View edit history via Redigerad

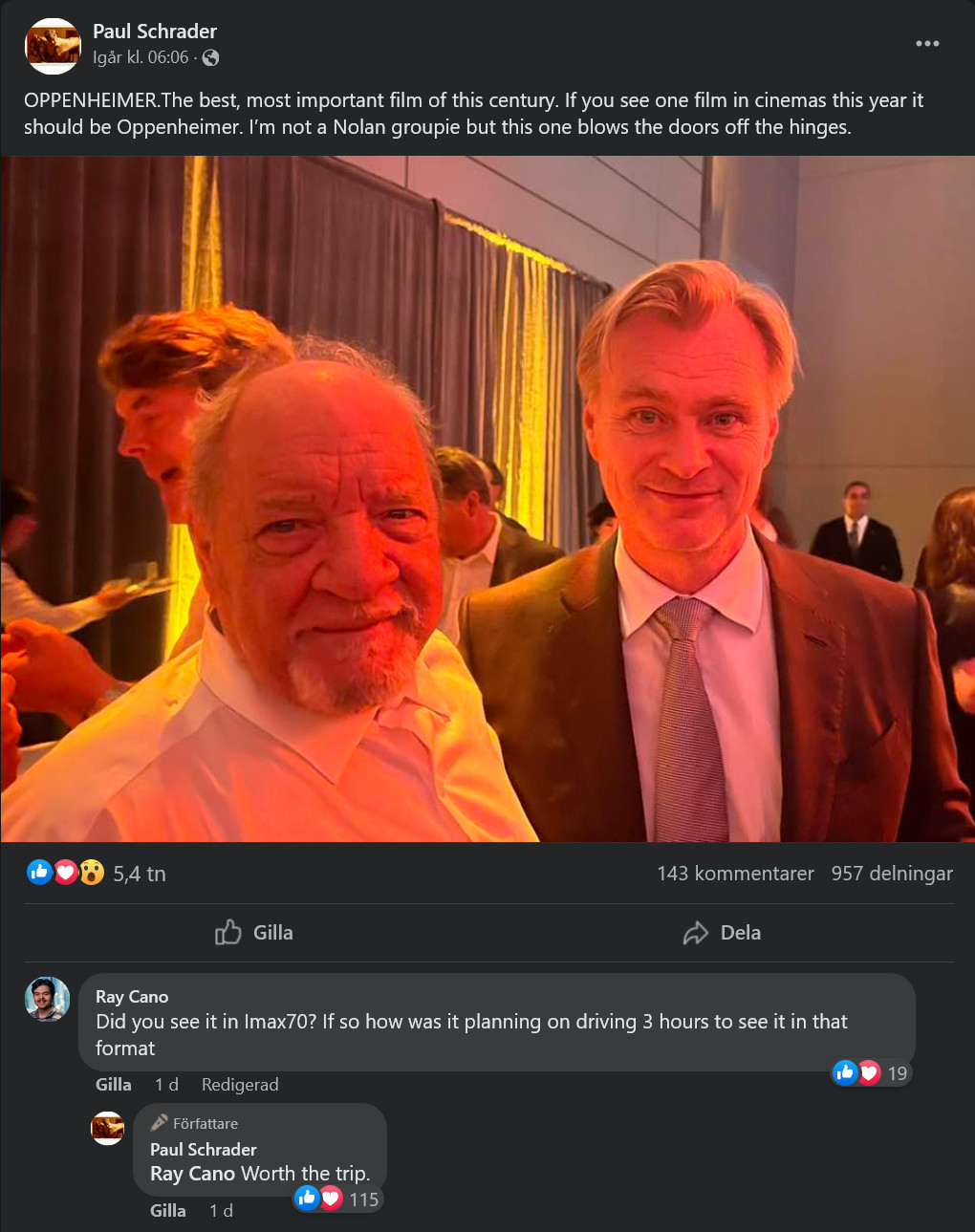point(240,1085)
